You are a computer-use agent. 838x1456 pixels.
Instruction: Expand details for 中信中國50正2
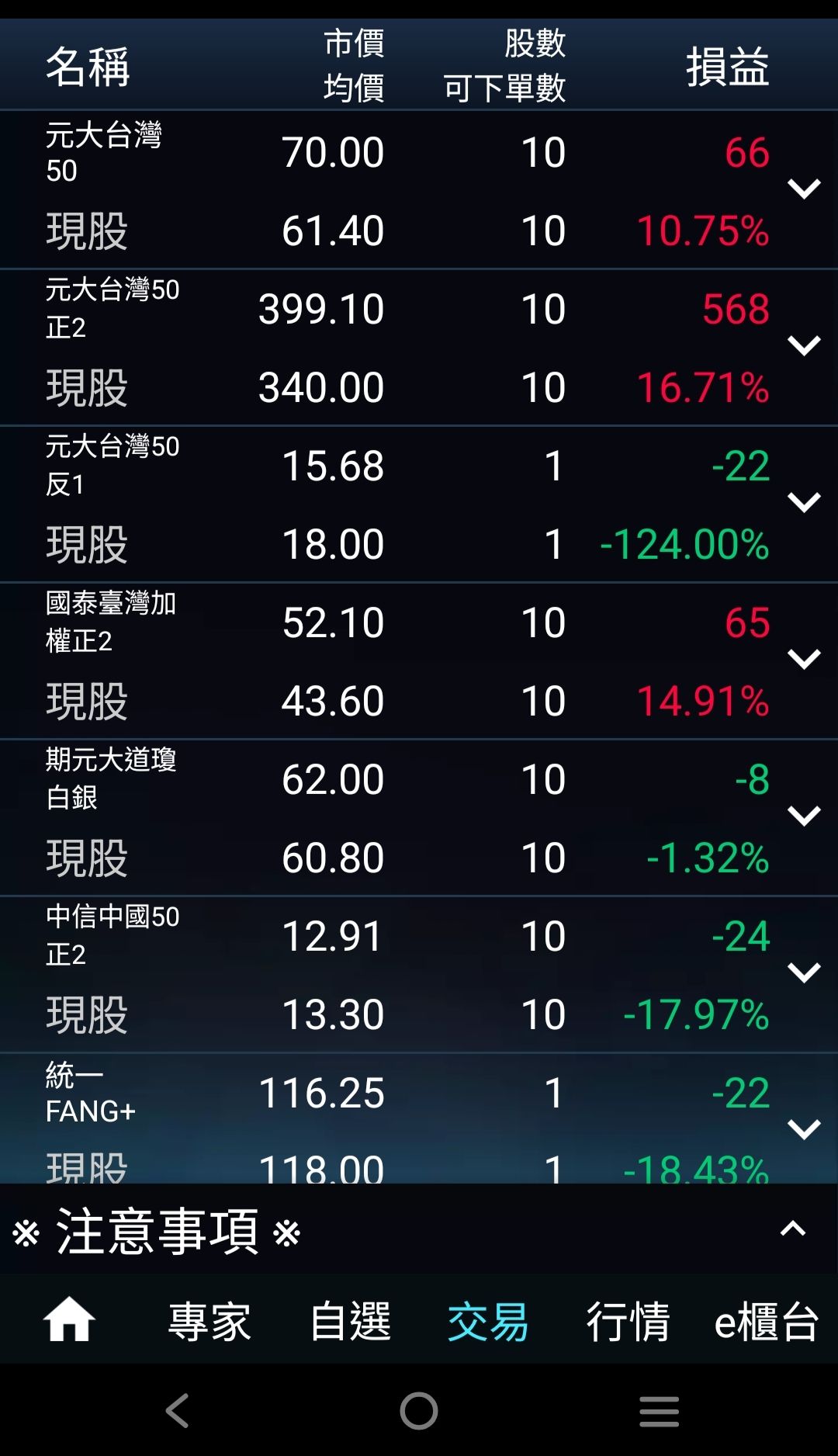[x=804, y=973]
